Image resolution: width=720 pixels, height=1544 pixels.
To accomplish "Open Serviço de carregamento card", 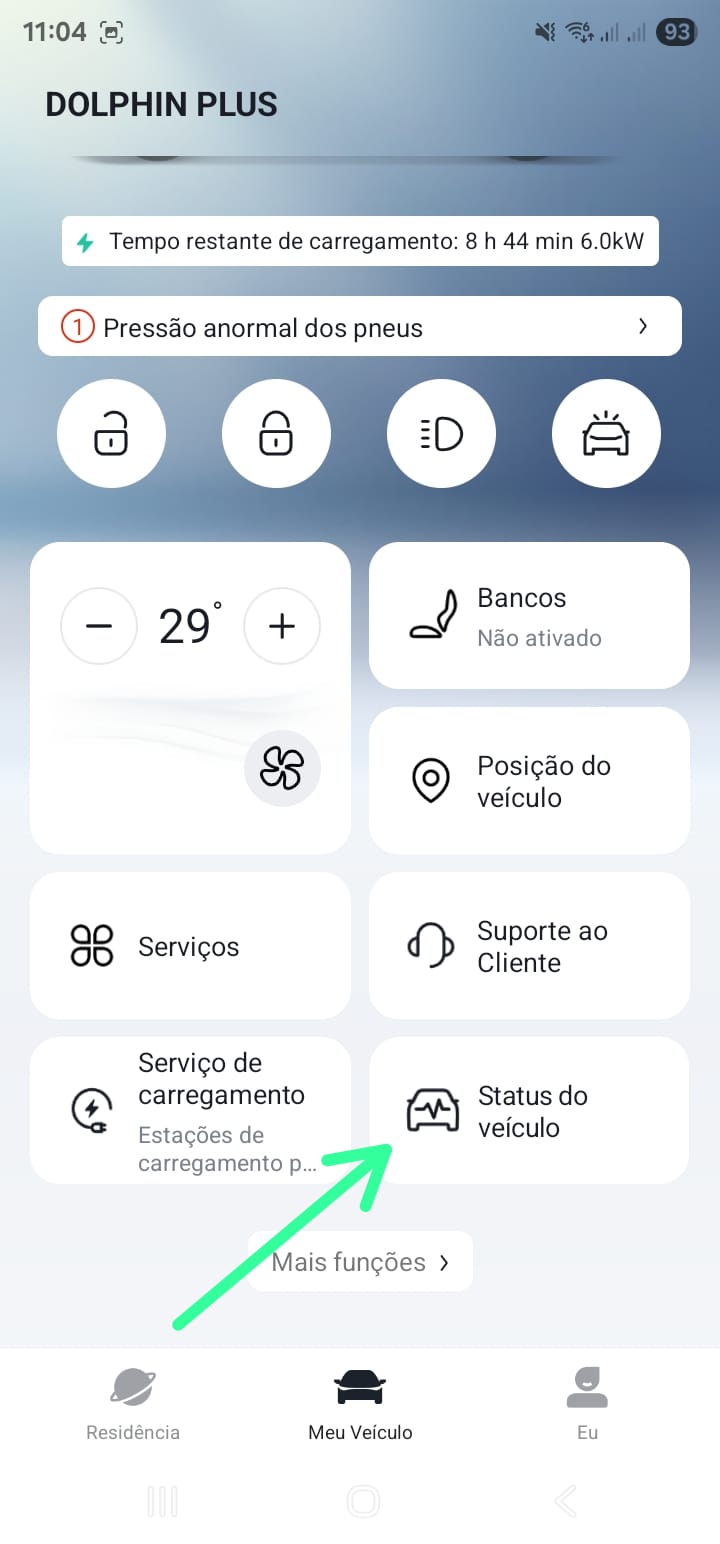I will [x=190, y=1110].
